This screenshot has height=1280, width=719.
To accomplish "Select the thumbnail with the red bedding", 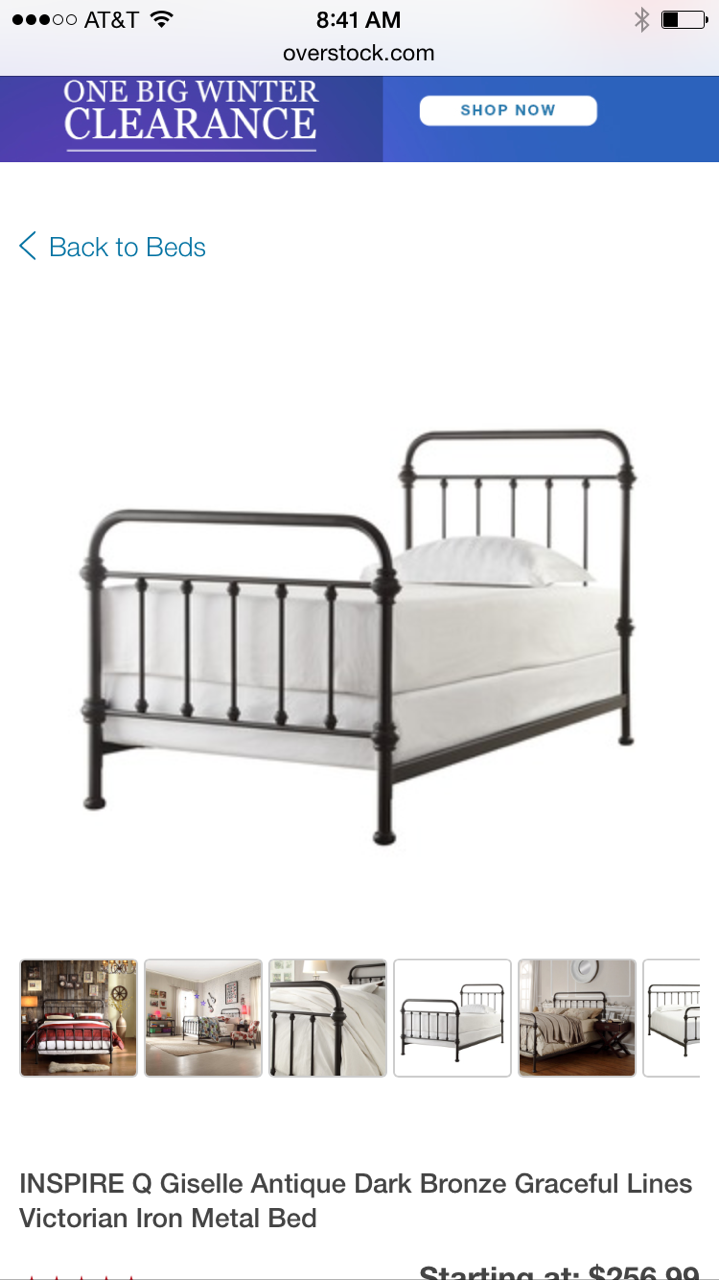I will (x=79, y=1018).
